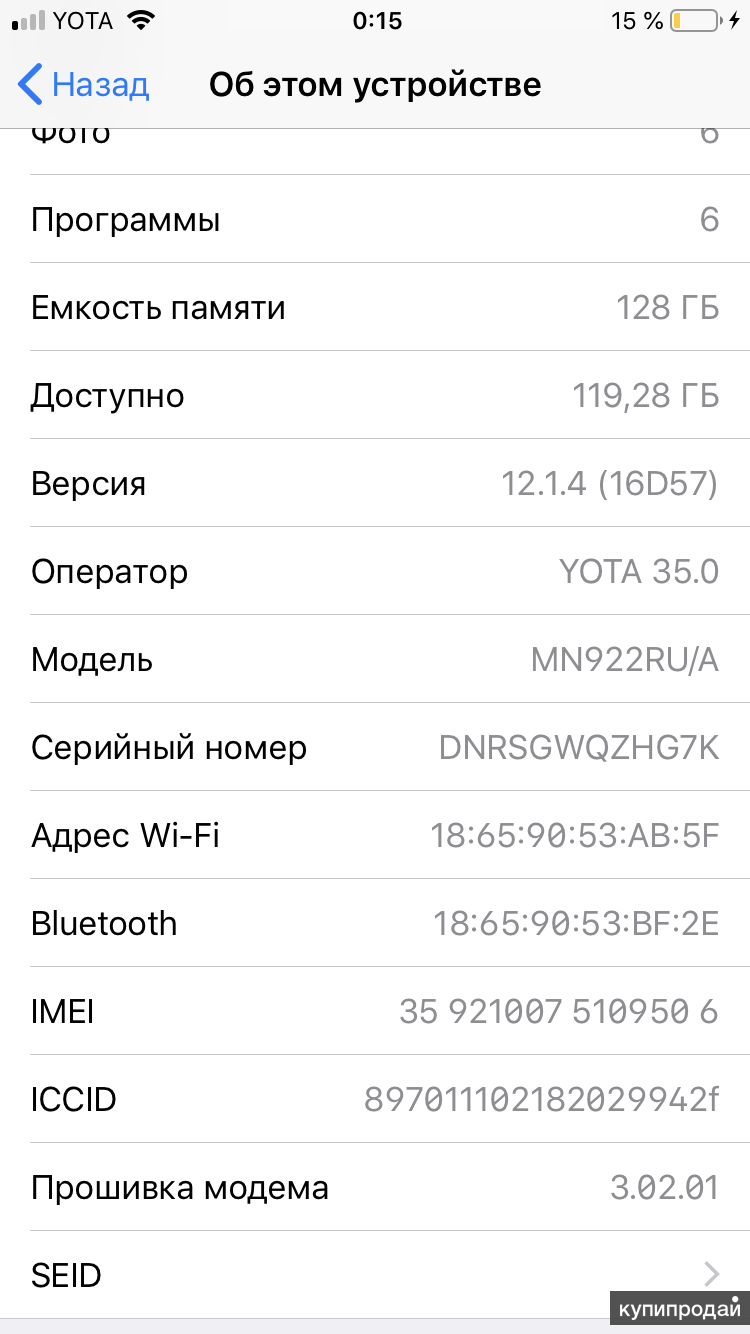Select the YOTA carrier name in status bar
750x1334 pixels.
tap(83, 19)
